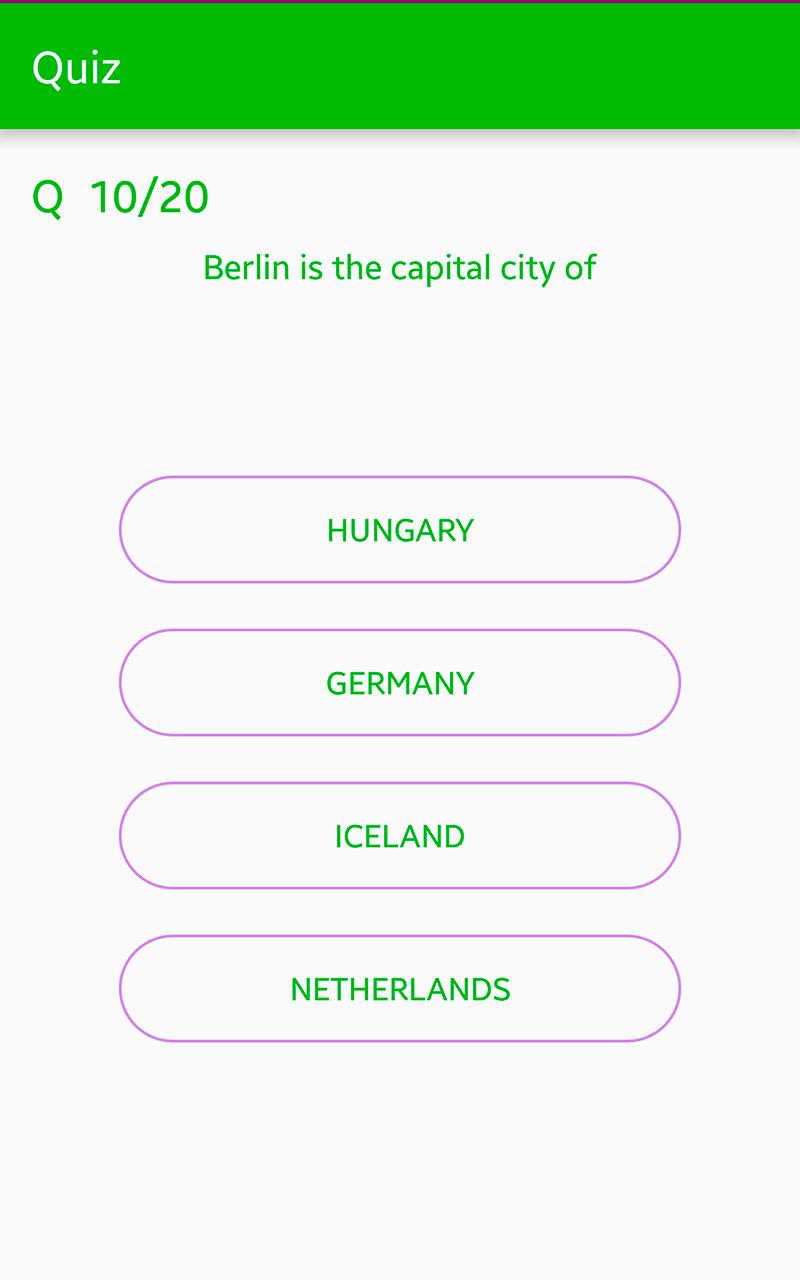
Task: Click the third answer choice shown
Action: point(400,835)
